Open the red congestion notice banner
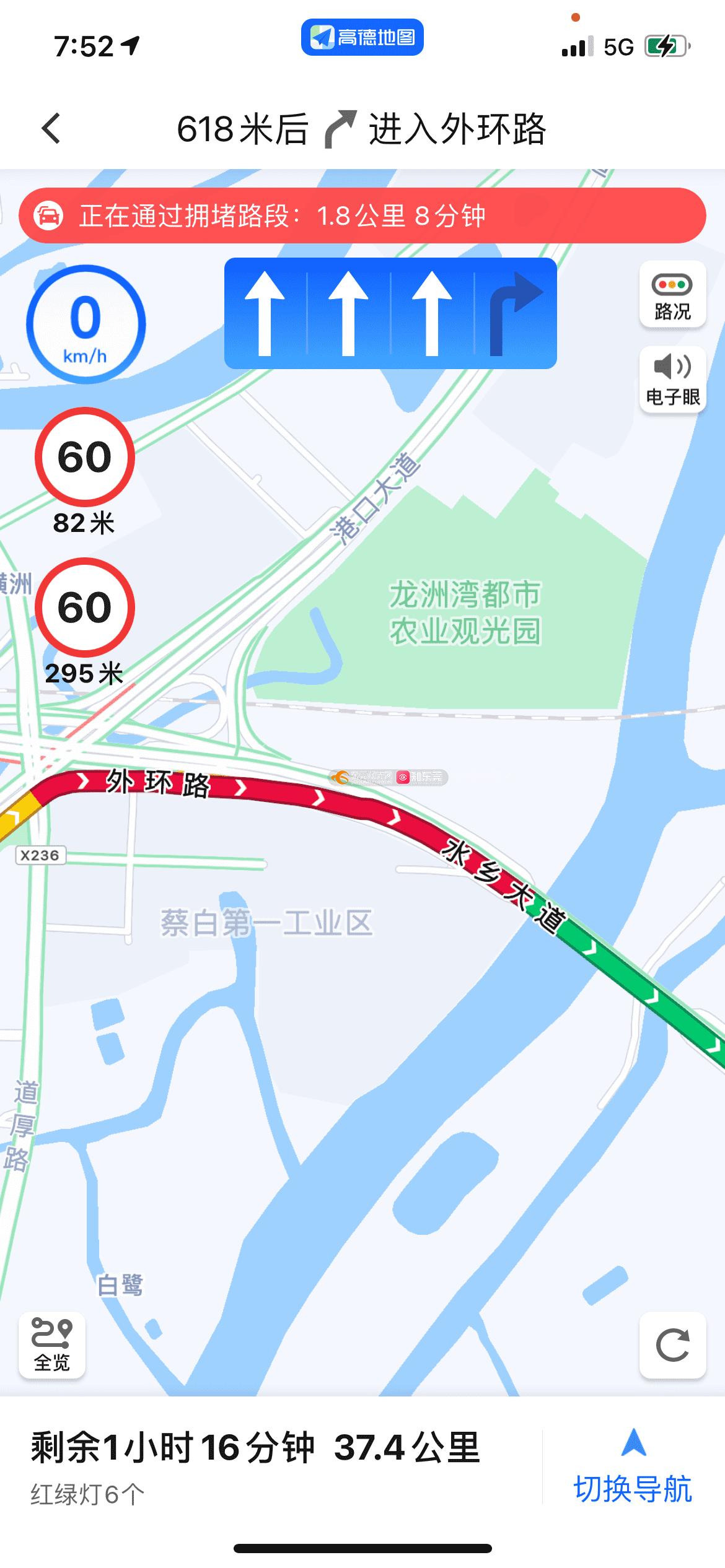 click(x=362, y=216)
